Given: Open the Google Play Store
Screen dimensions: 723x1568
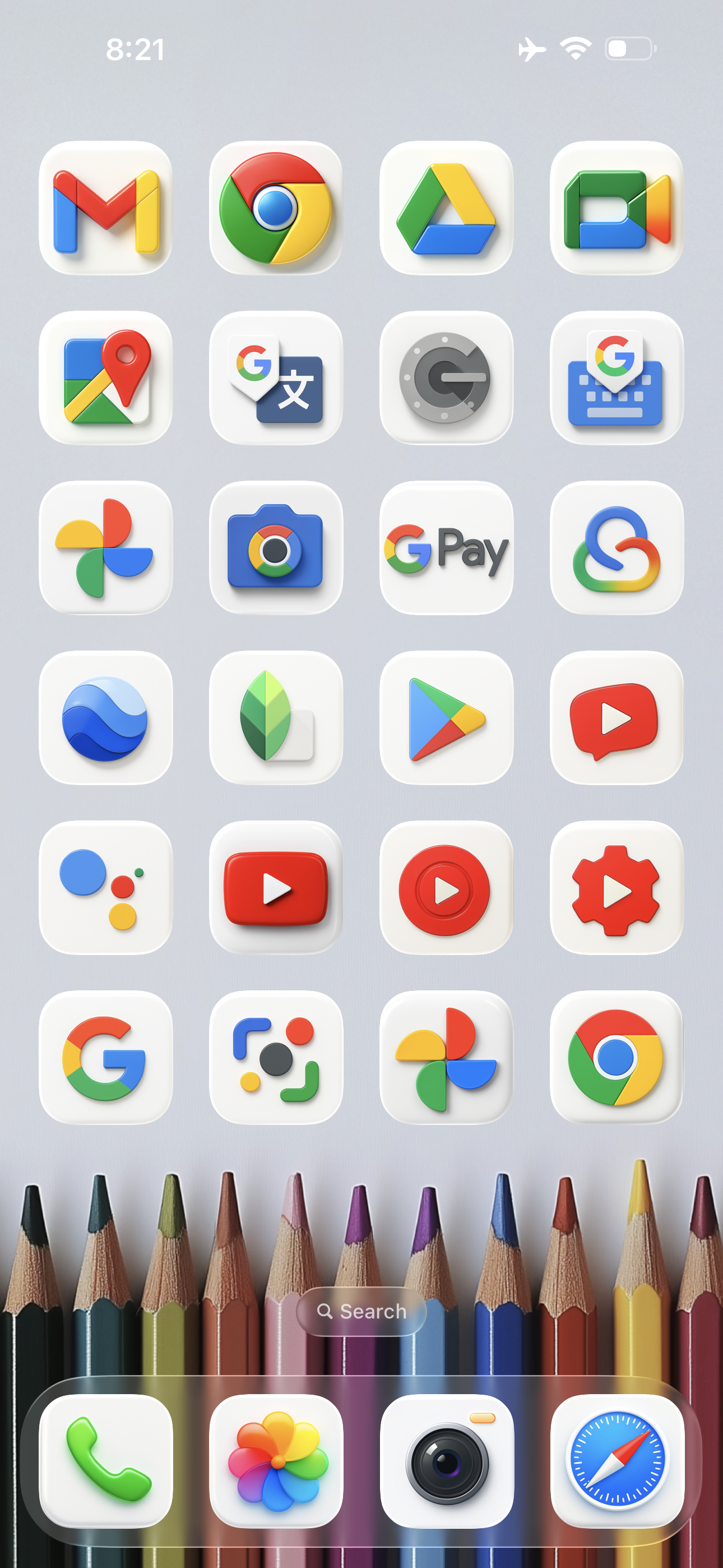Looking at the screenshot, I should pos(446,718).
